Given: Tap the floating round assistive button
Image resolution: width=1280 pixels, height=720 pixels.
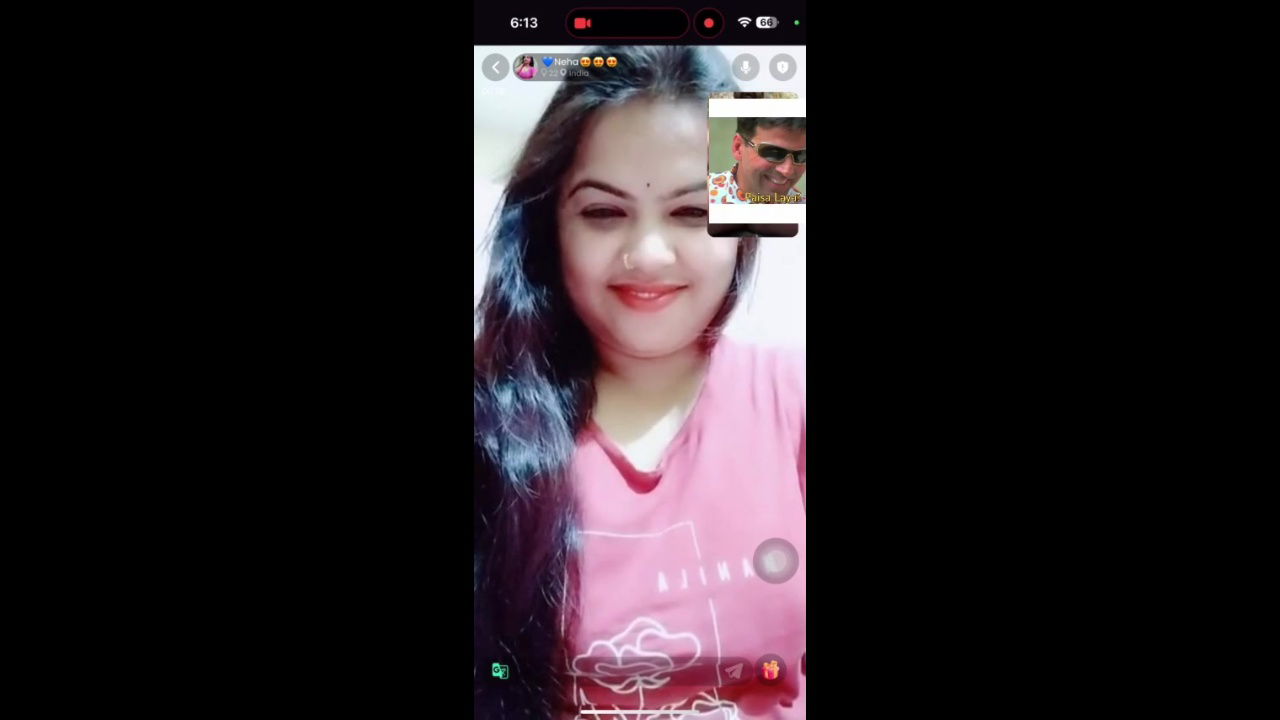Looking at the screenshot, I should (x=775, y=561).
